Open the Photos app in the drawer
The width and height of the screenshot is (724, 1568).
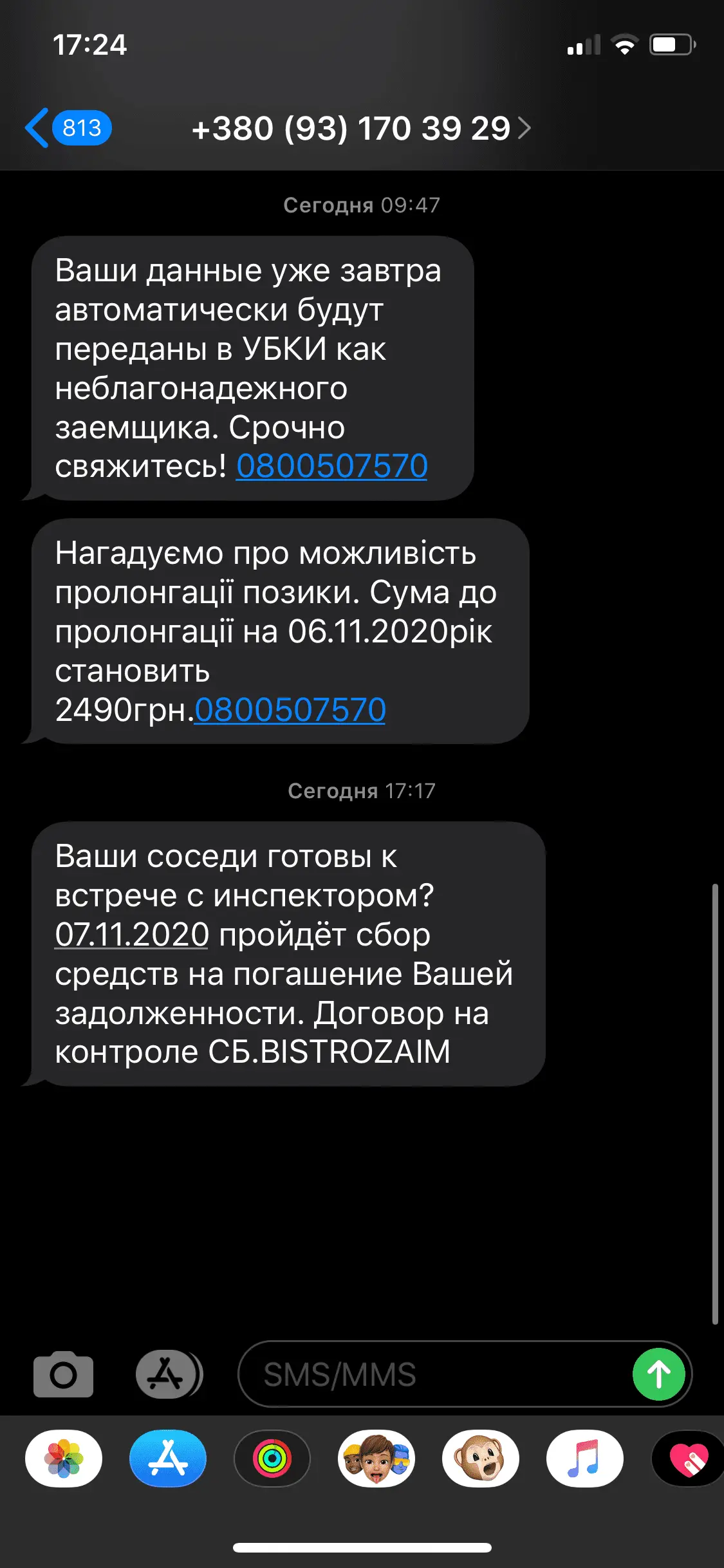pos(64,1458)
